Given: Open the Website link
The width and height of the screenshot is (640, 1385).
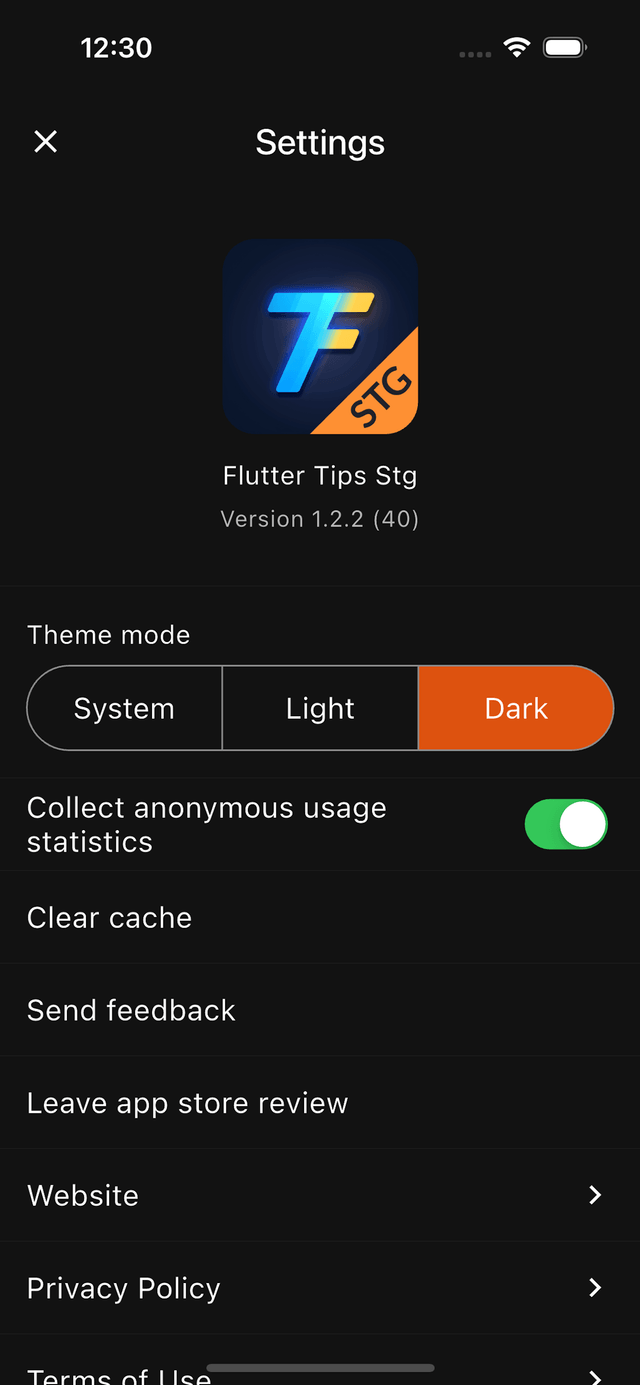Looking at the screenshot, I should [320, 1195].
